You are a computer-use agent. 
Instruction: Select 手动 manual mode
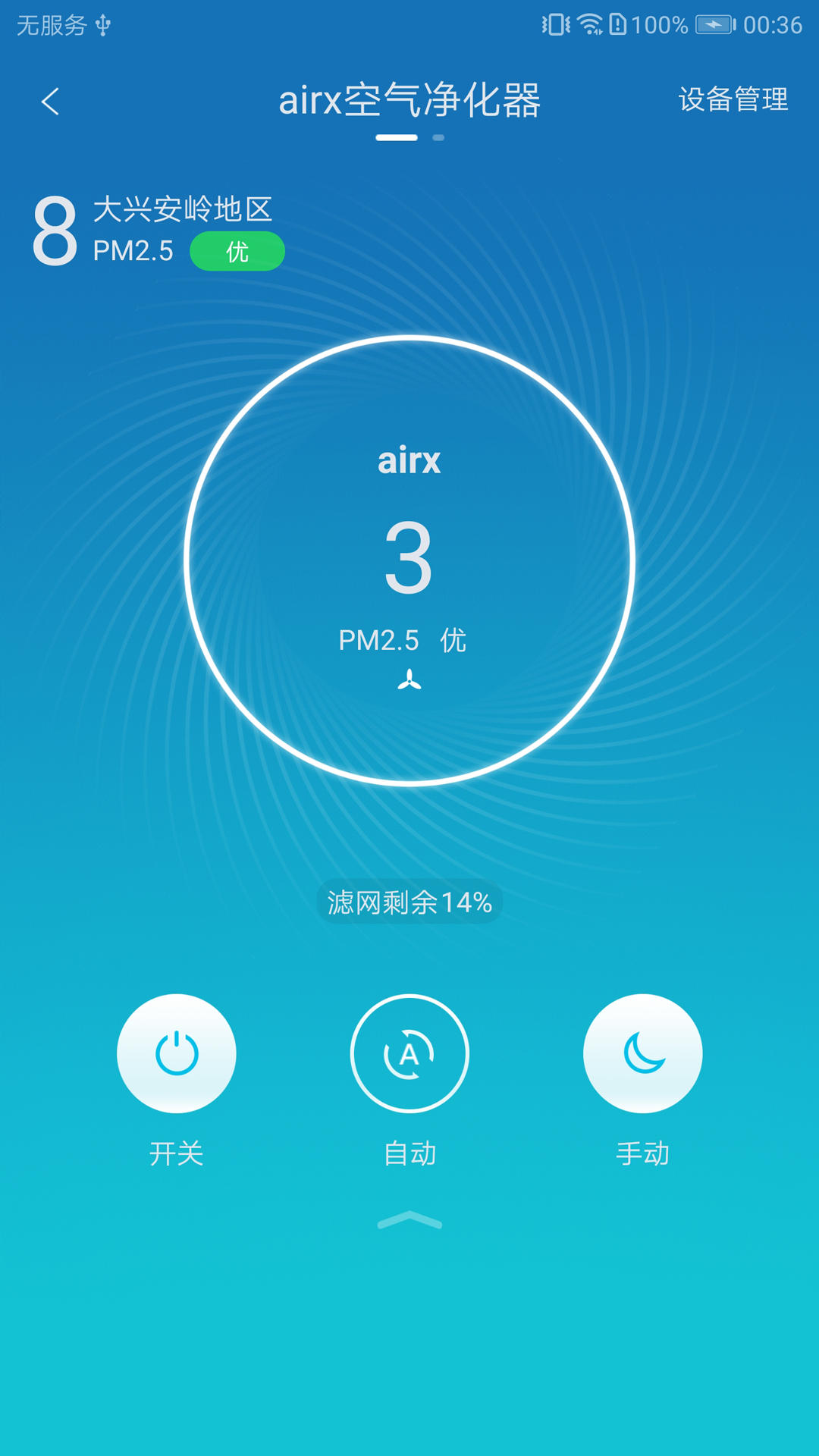(x=642, y=1053)
